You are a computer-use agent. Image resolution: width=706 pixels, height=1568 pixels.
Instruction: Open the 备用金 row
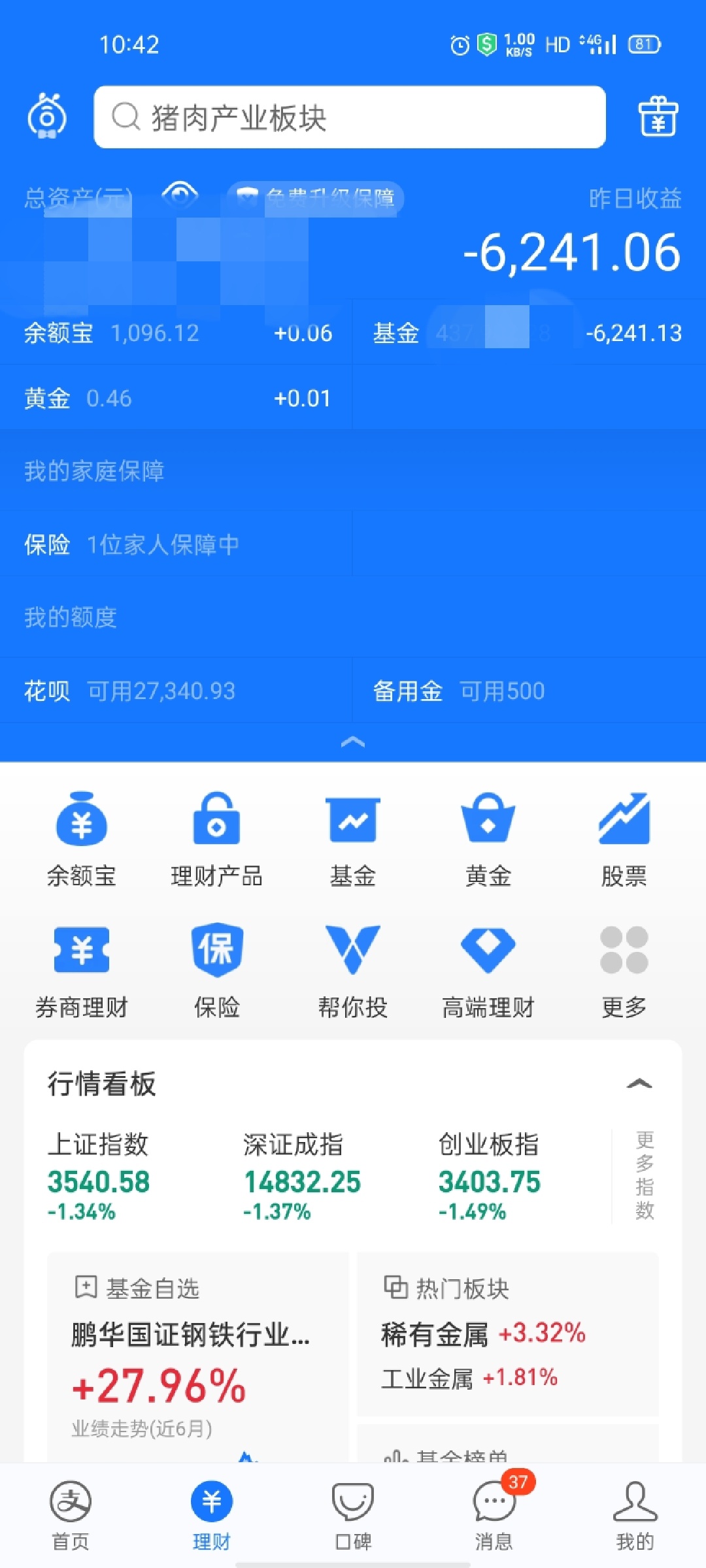[529, 691]
